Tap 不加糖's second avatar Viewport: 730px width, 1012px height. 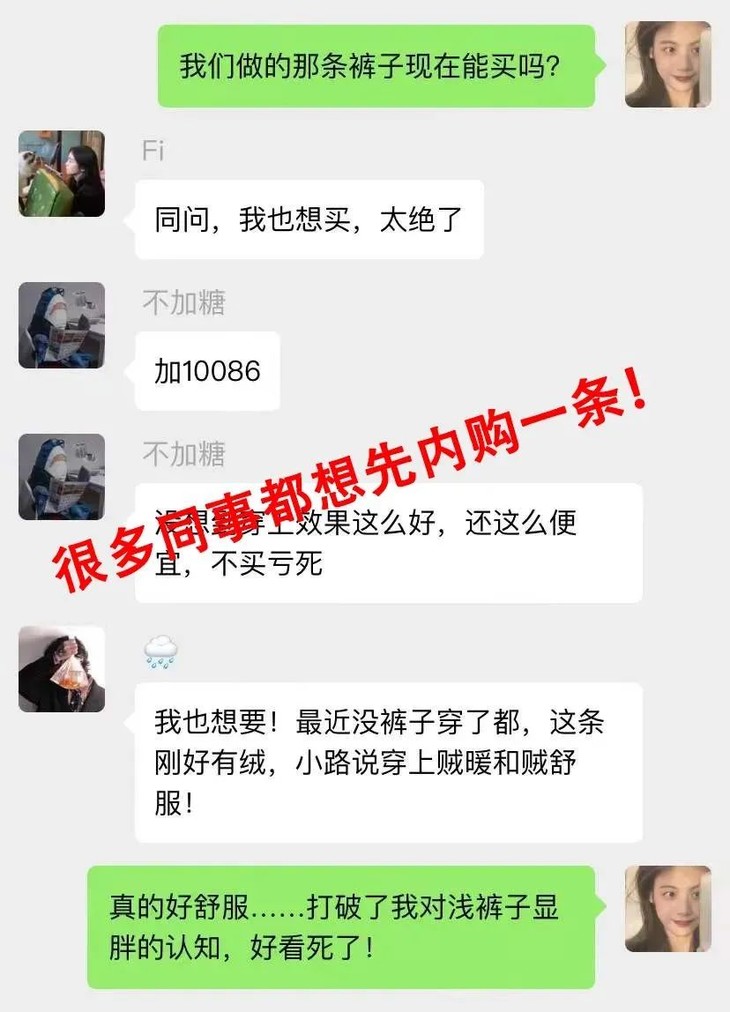(62, 478)
